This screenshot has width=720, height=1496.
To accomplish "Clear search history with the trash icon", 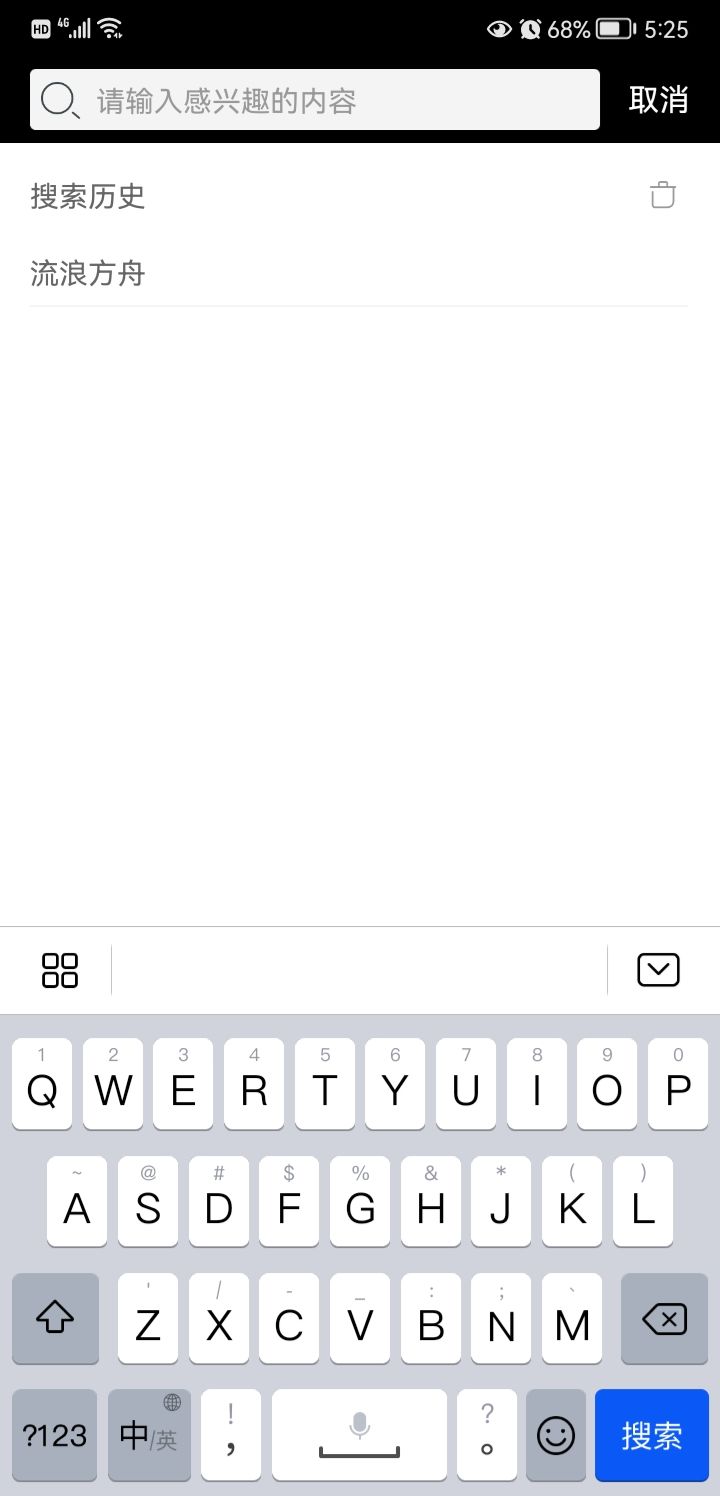I will point(662,196).
